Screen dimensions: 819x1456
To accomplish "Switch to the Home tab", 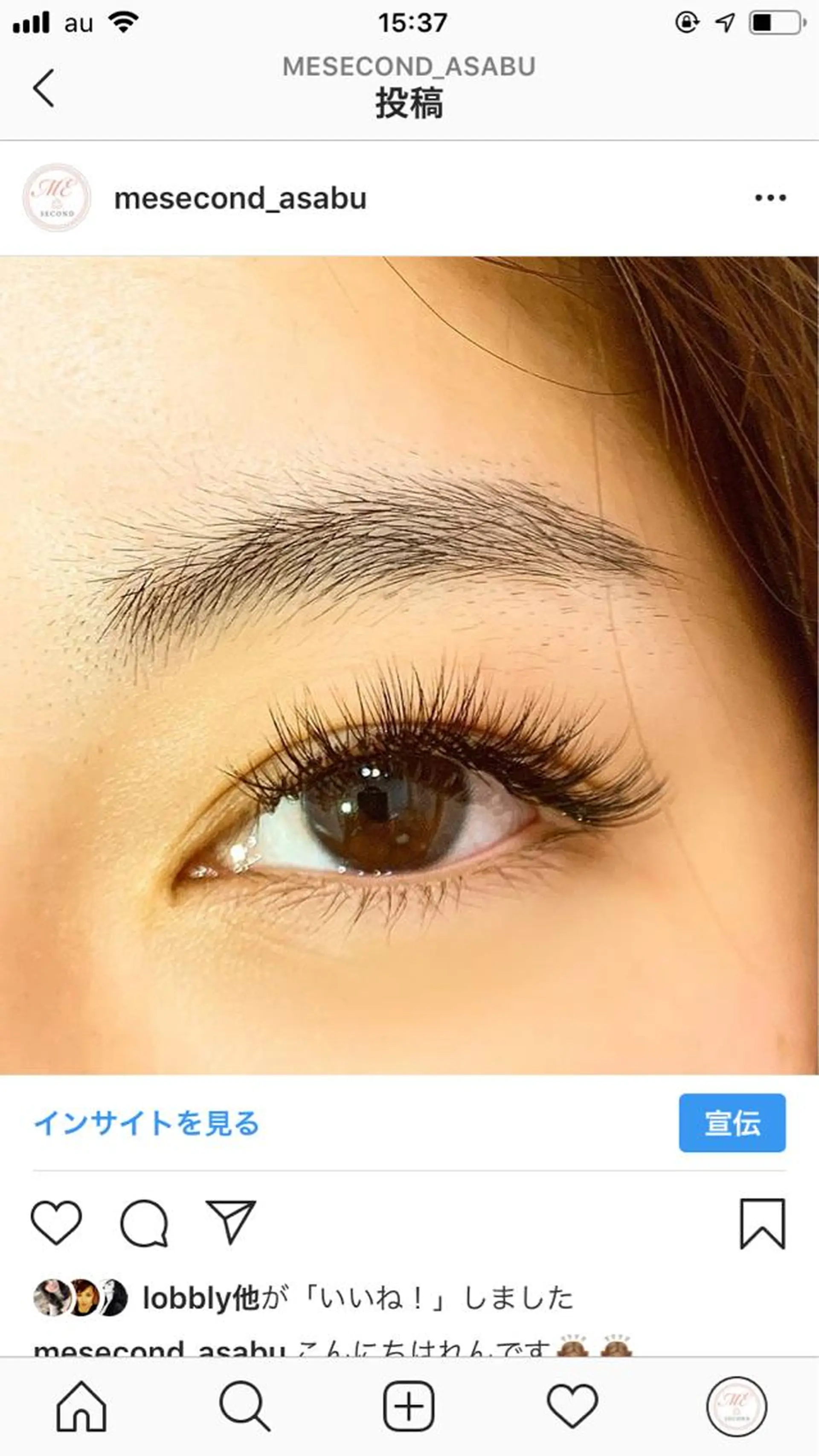I will click(81, 1406).
